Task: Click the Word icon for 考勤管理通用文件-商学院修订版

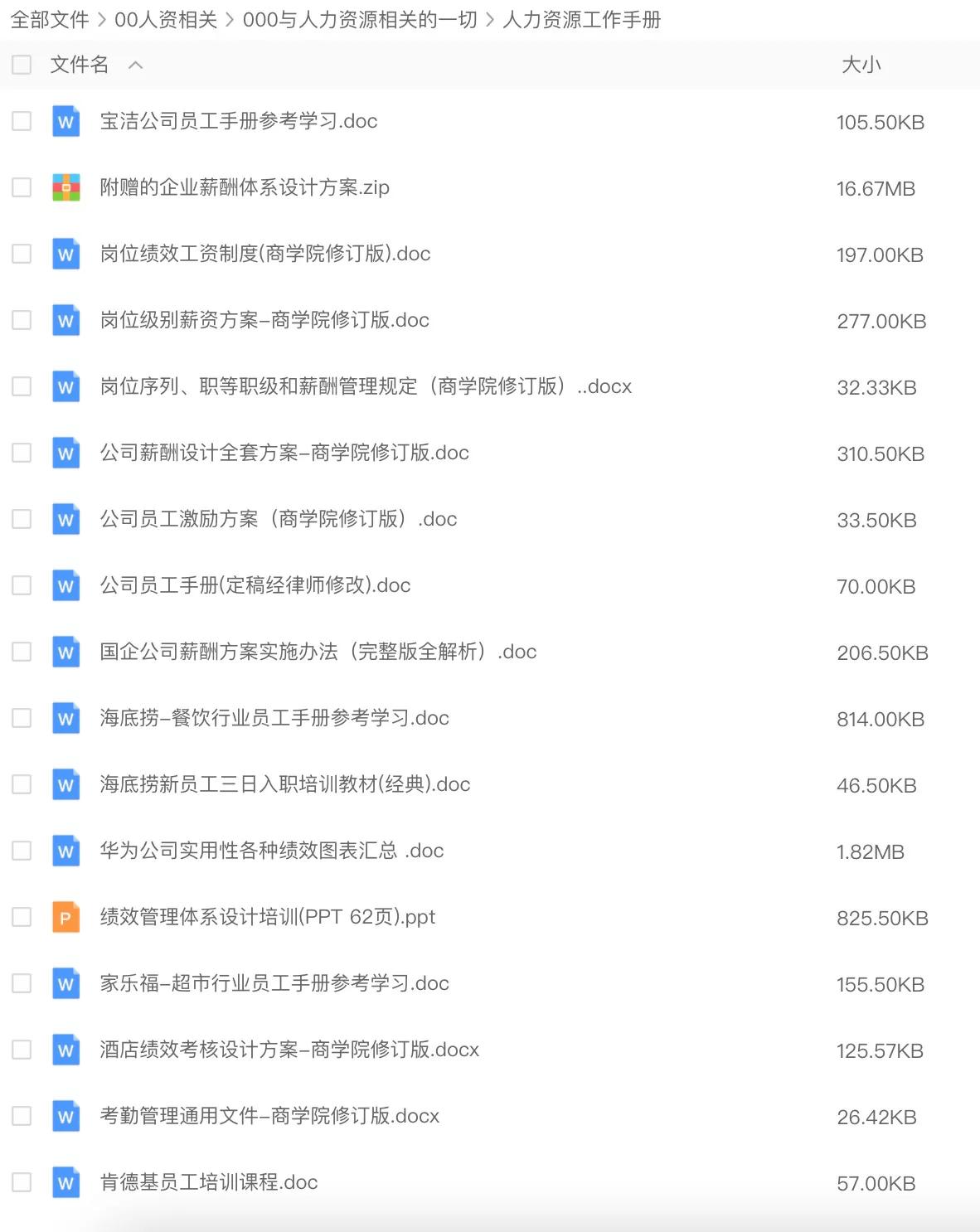Action: tap(65, 1116)
